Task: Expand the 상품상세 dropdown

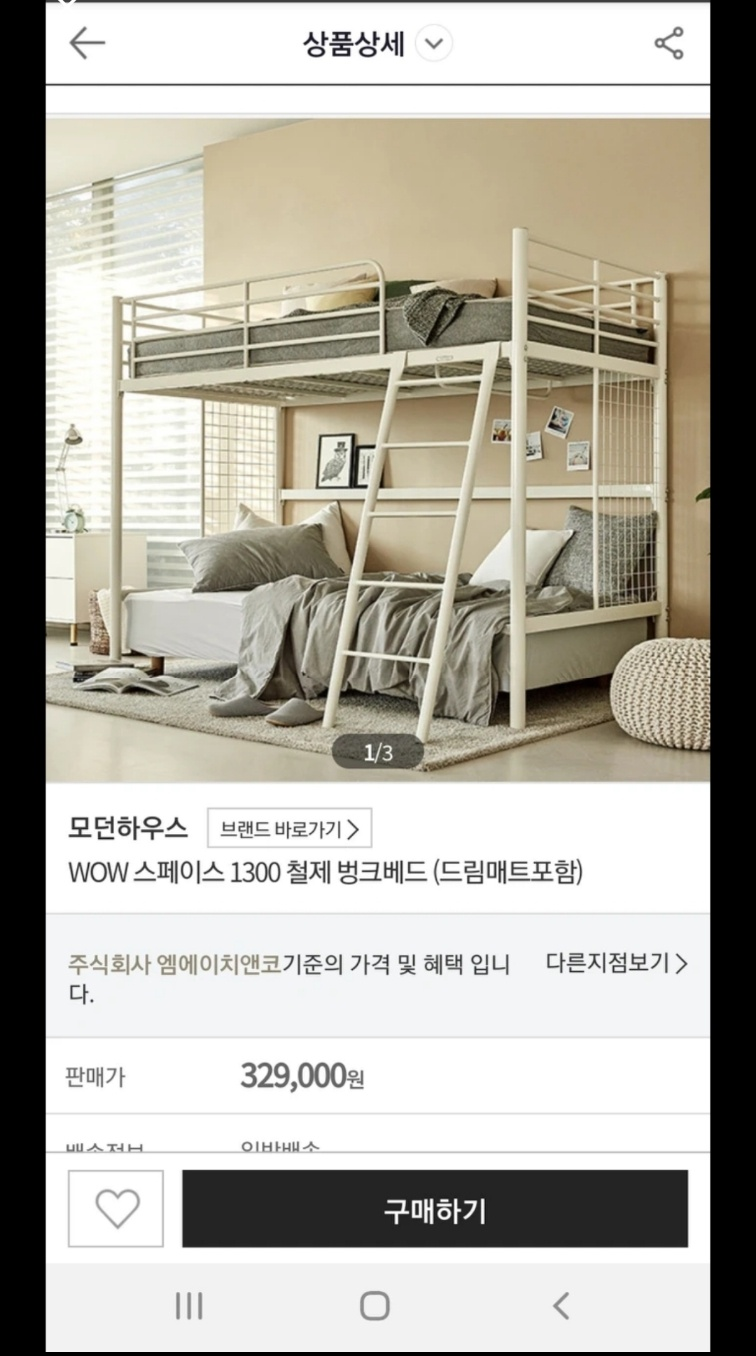Action: pyautogui.click(x=433, y=44)
